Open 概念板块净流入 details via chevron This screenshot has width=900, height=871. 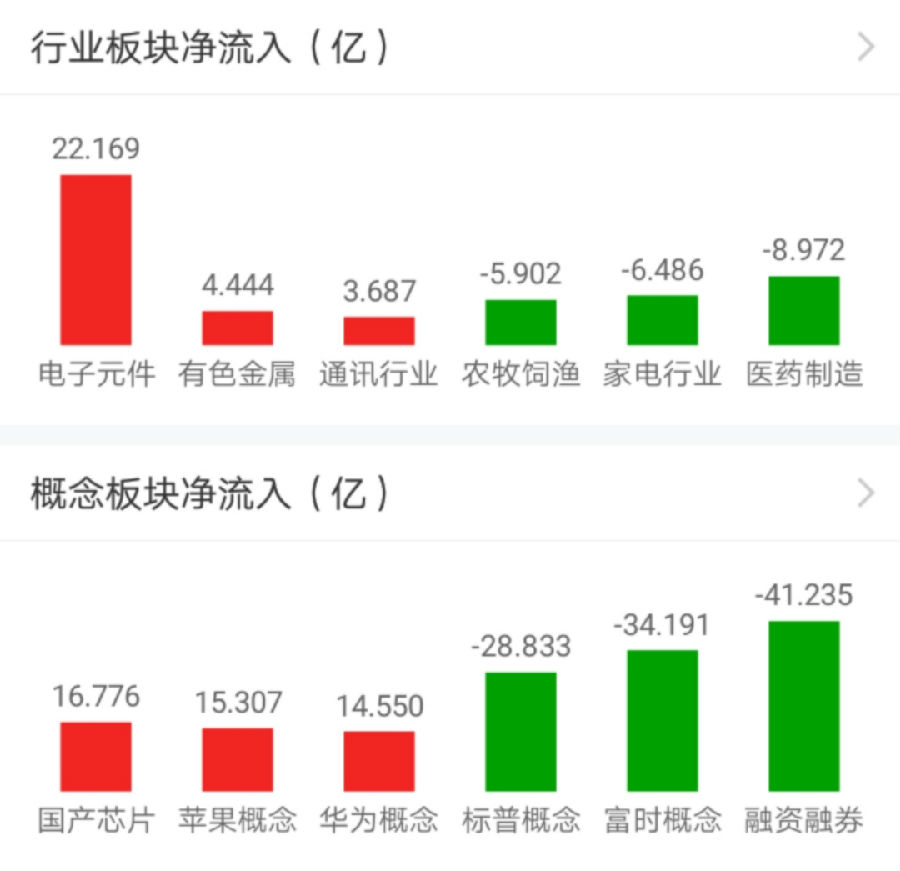(866, 493)
